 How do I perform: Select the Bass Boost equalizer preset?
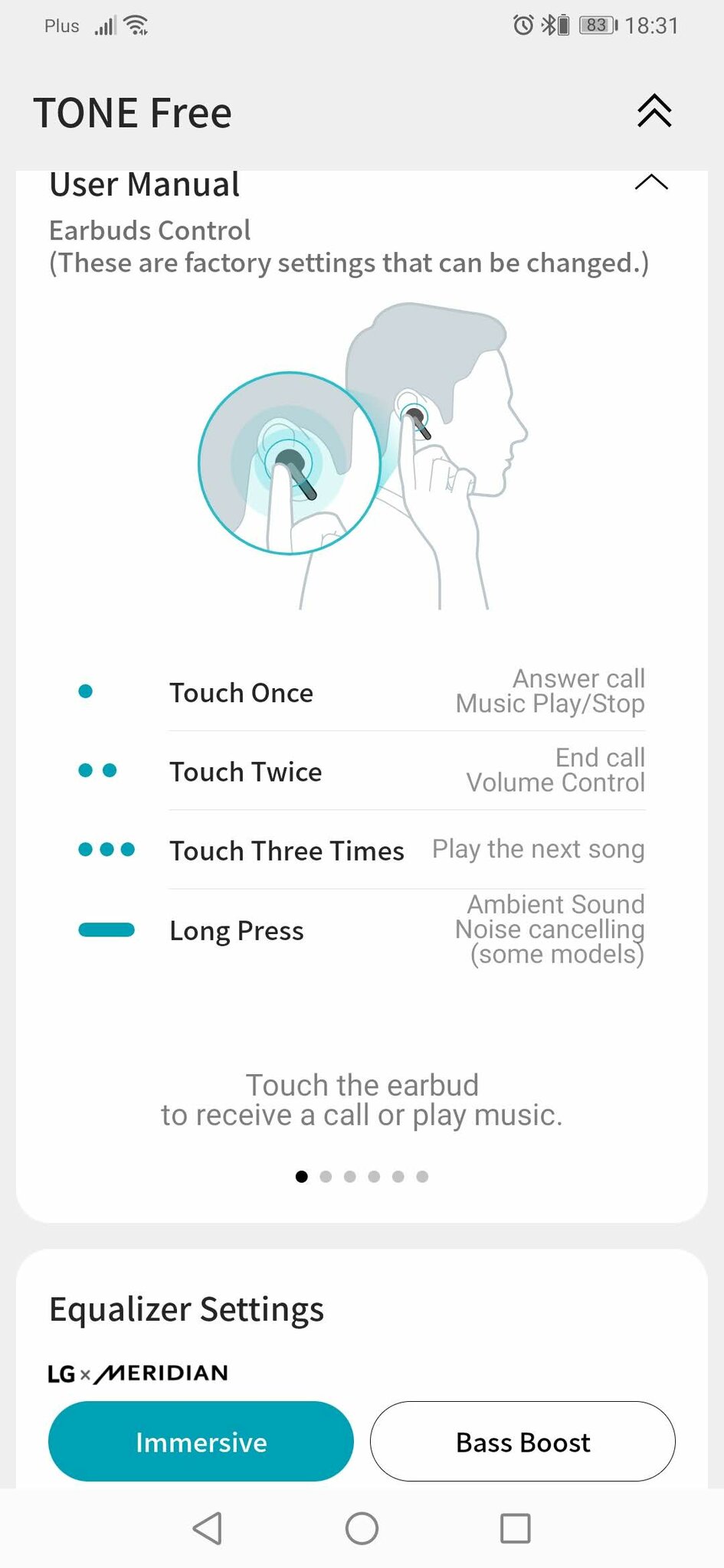click(x=523, y=1442)
